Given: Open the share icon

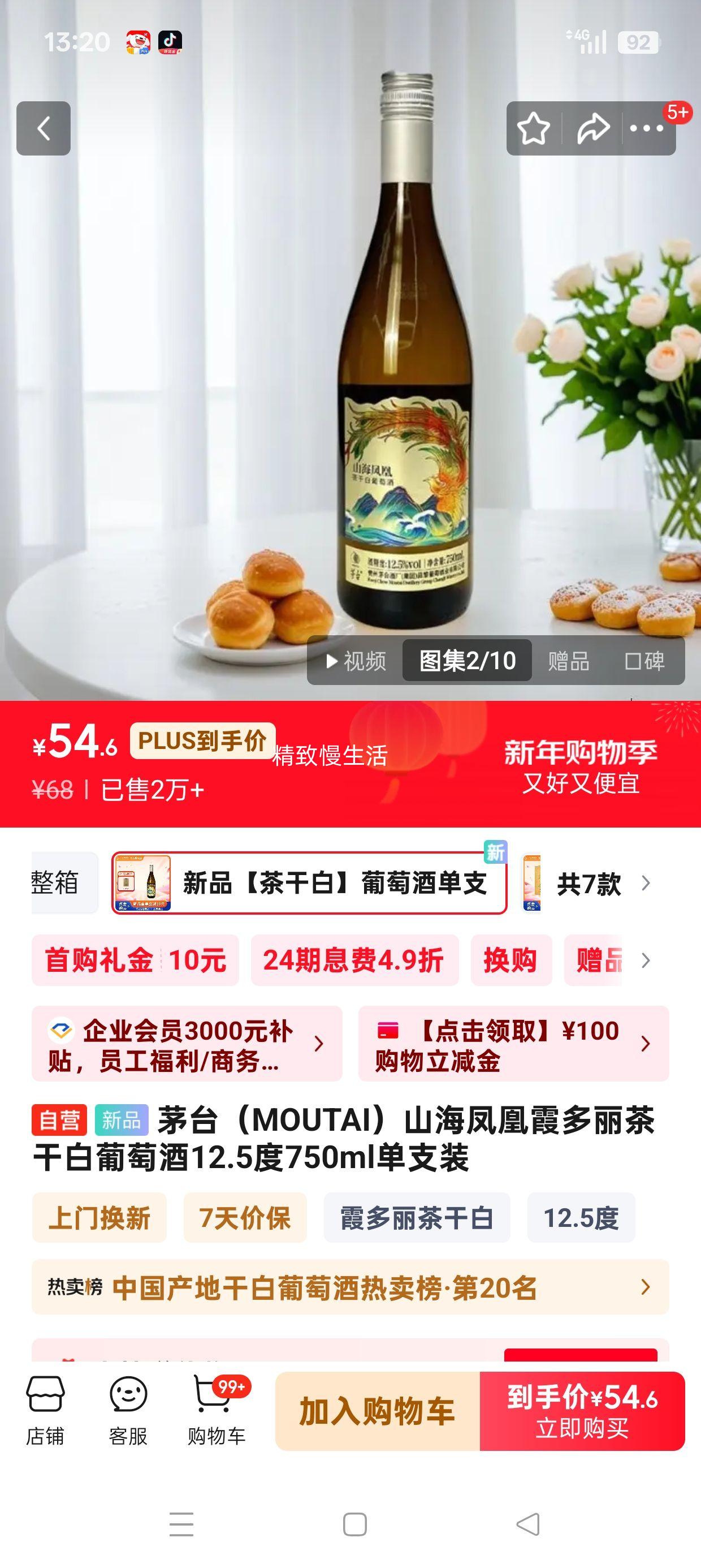Looking at the screenshot, I should tap(591, 128).
